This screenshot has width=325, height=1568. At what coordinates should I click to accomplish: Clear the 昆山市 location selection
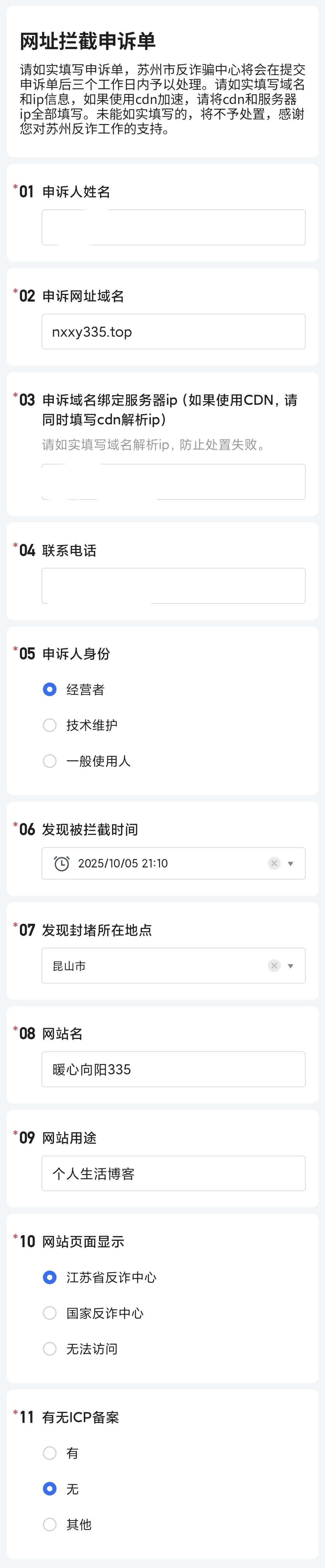[x=274, y=966]
